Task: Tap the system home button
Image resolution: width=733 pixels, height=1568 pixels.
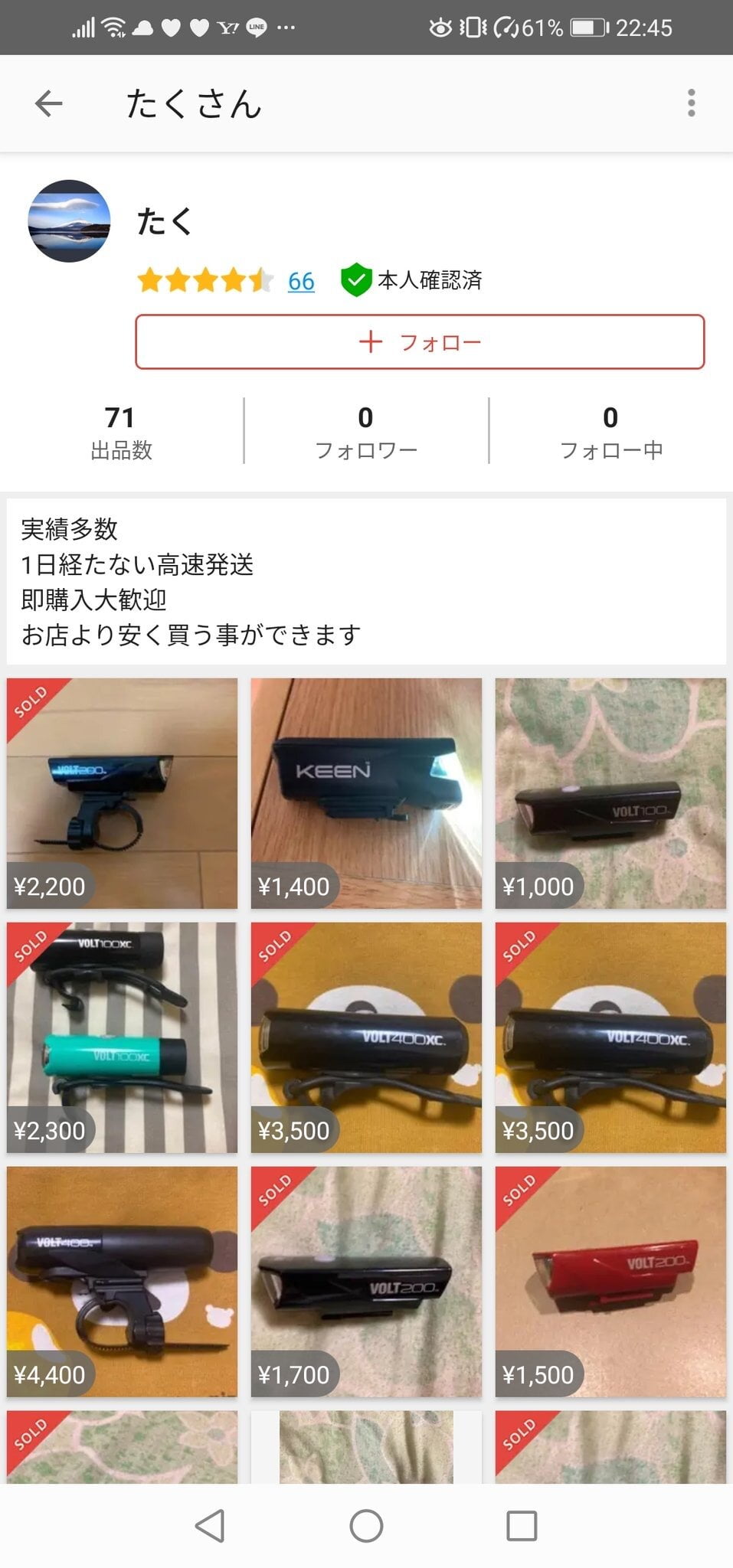Action: tap(366, 1525)
